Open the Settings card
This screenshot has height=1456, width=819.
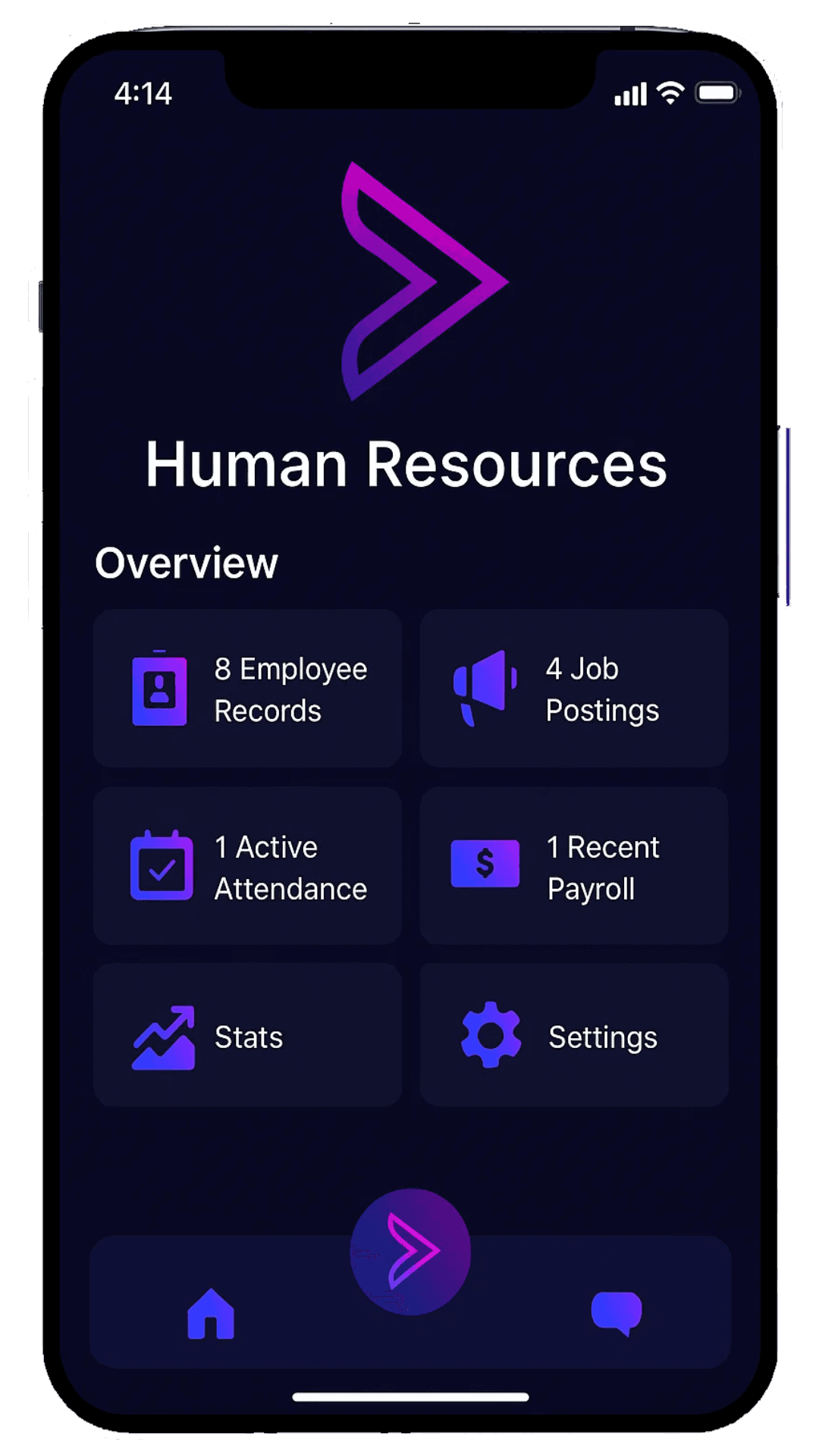click(574, 1035)
